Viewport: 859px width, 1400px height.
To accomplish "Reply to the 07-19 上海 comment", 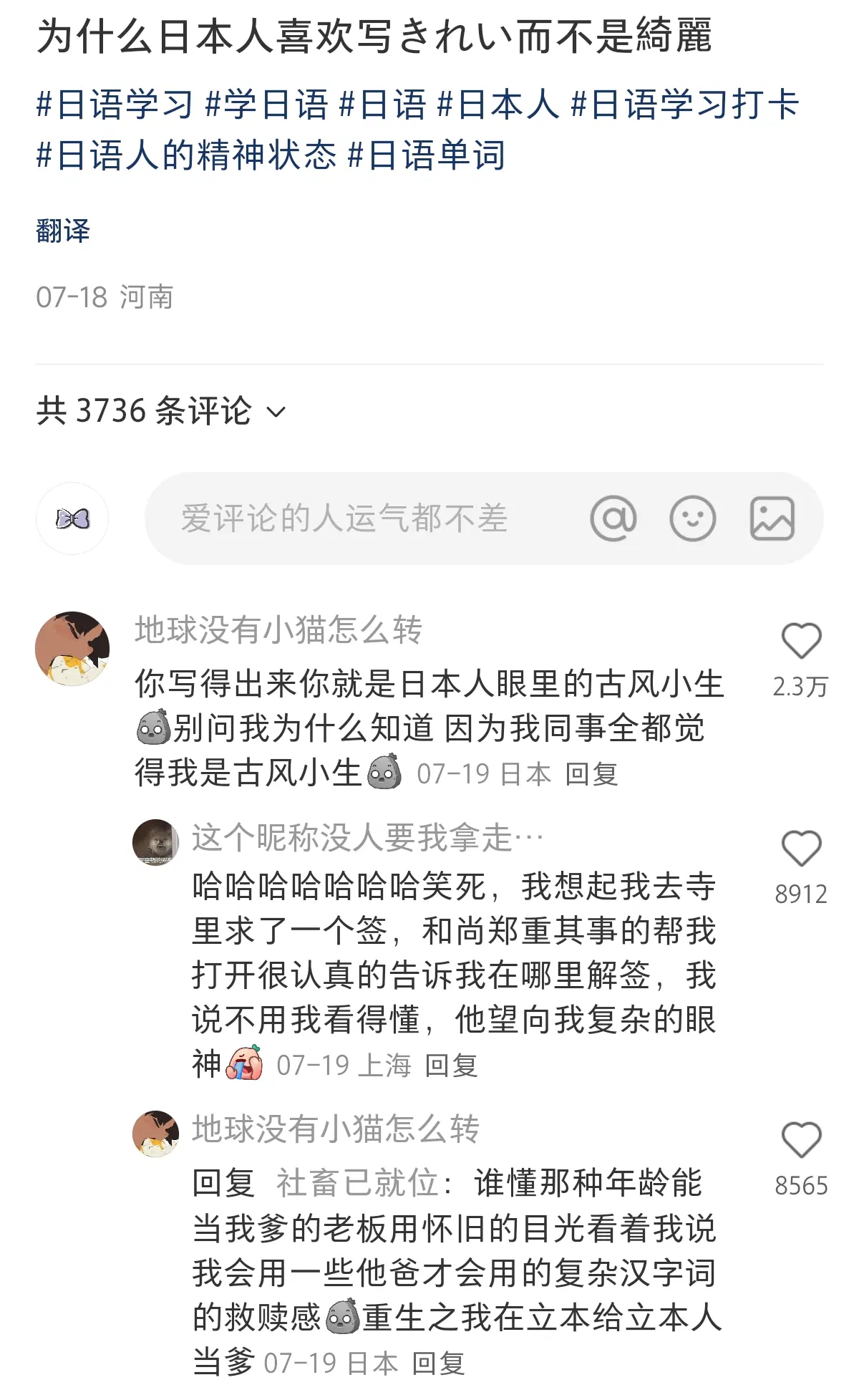I will coord(451,1066).
